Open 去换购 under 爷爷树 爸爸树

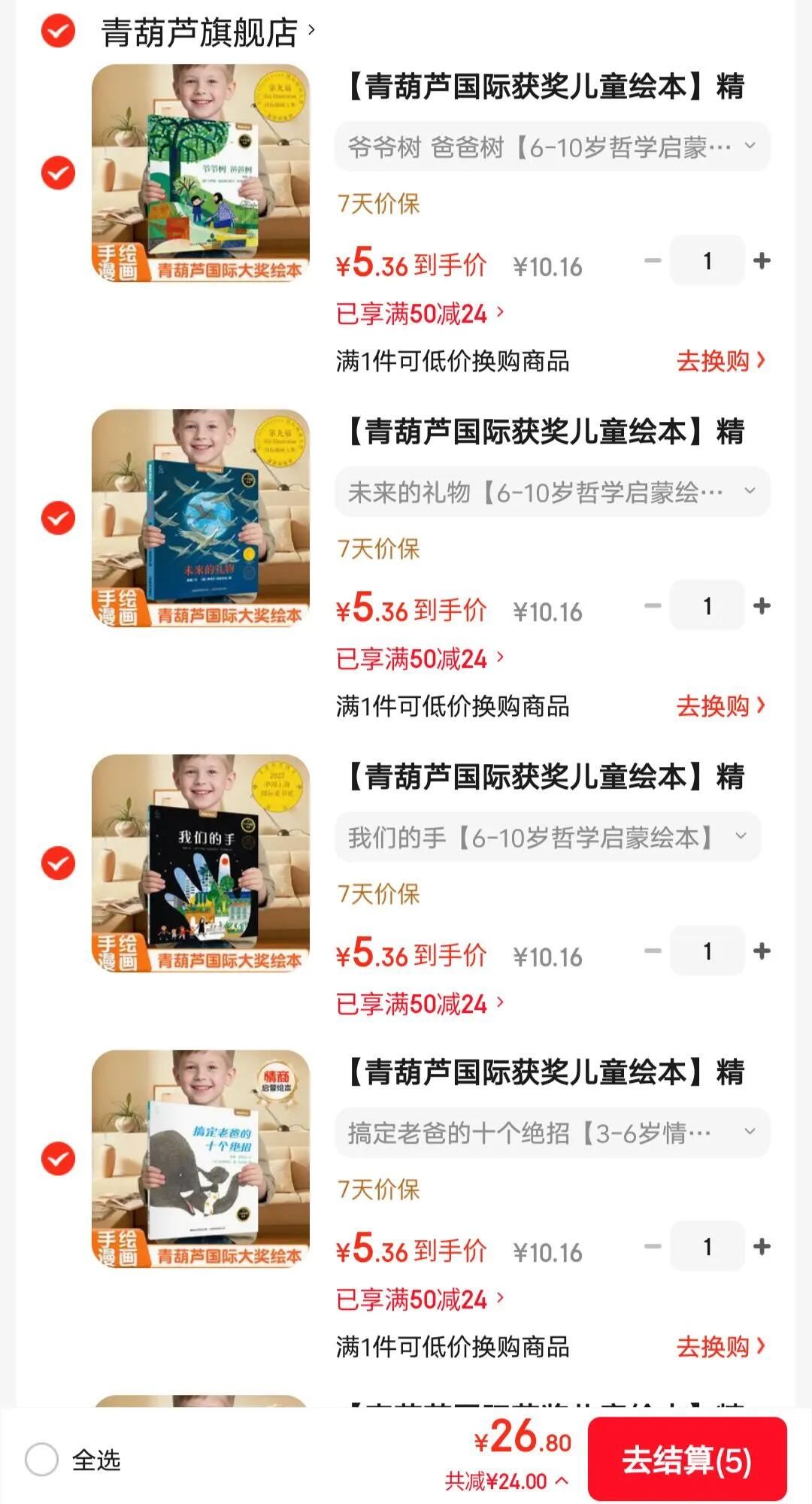(720, 361)
